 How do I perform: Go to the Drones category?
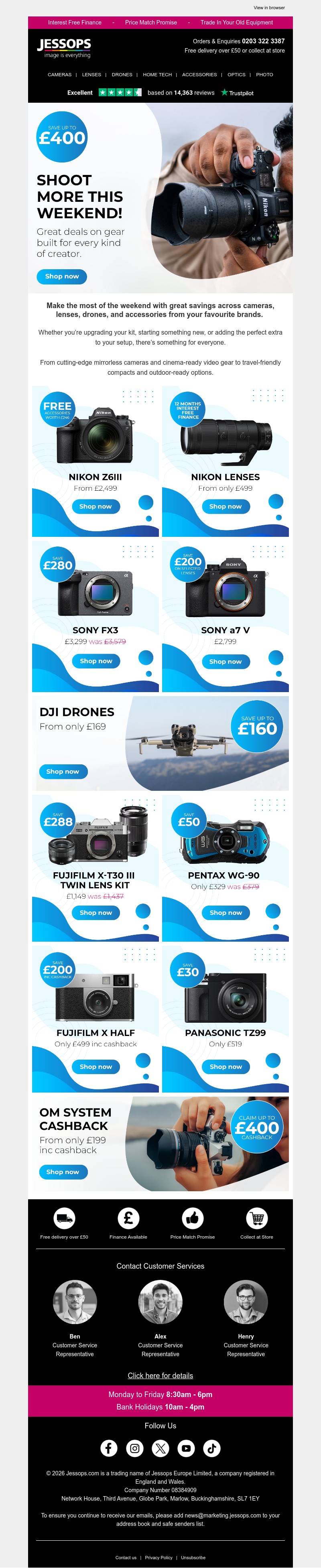point(122,75)
